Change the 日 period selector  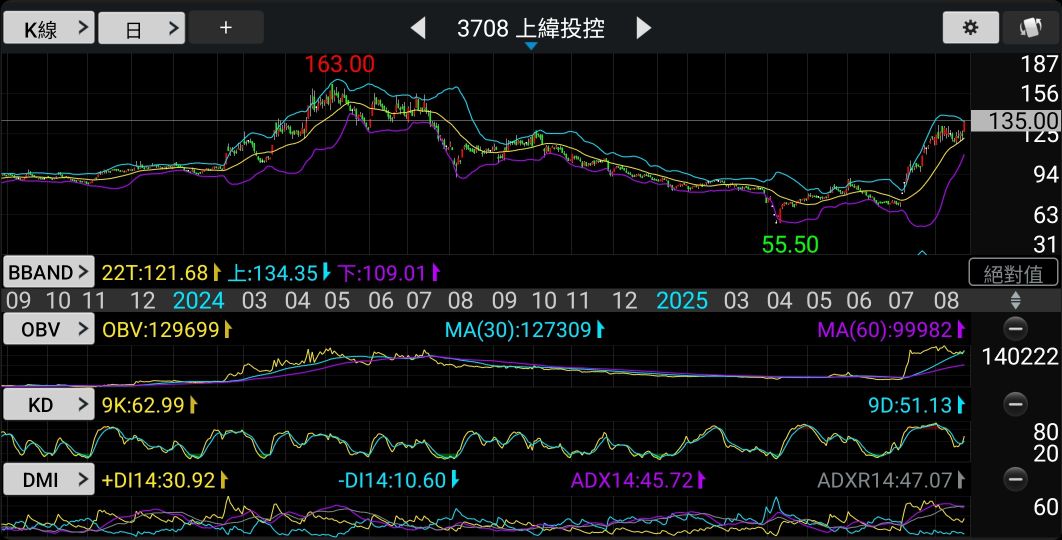click(x=141, y=28)
